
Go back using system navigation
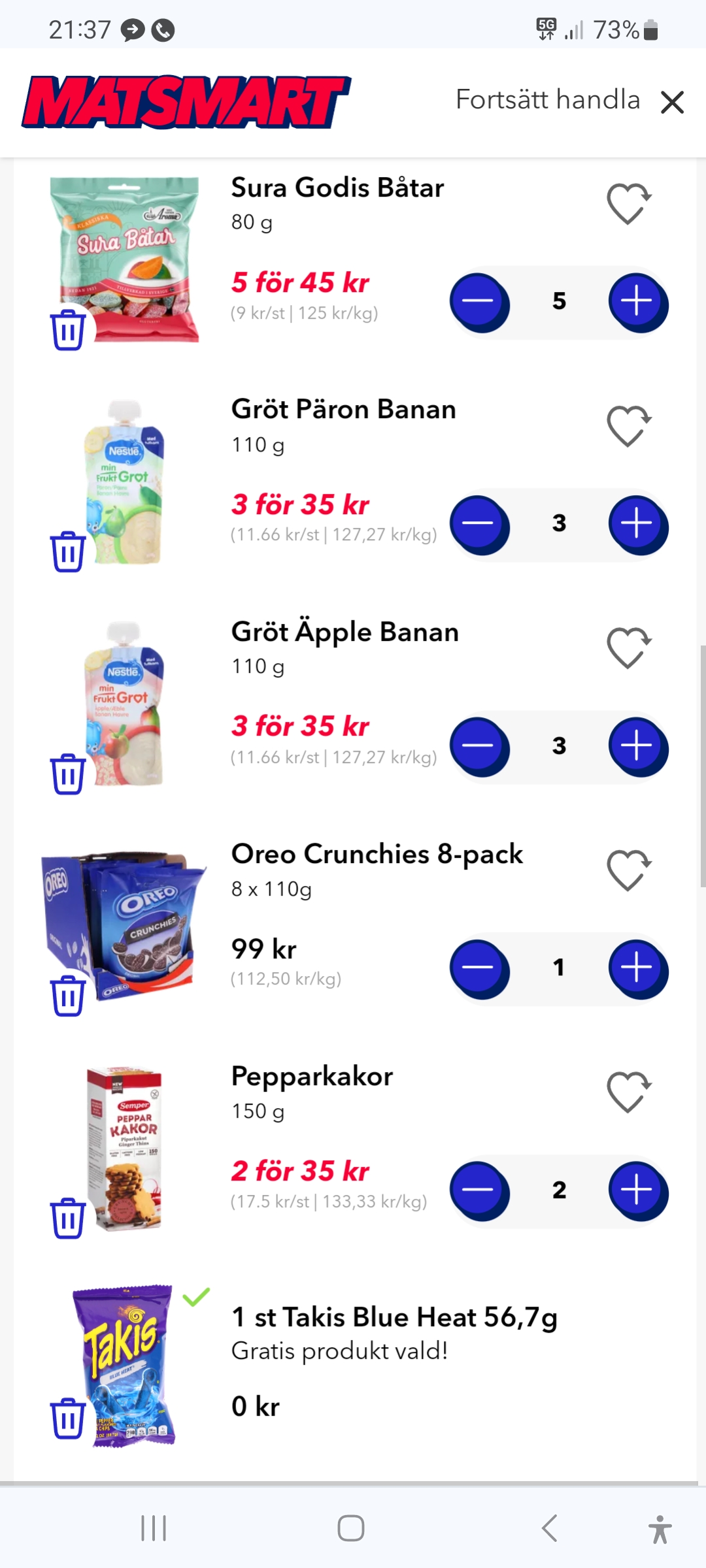550,1528
